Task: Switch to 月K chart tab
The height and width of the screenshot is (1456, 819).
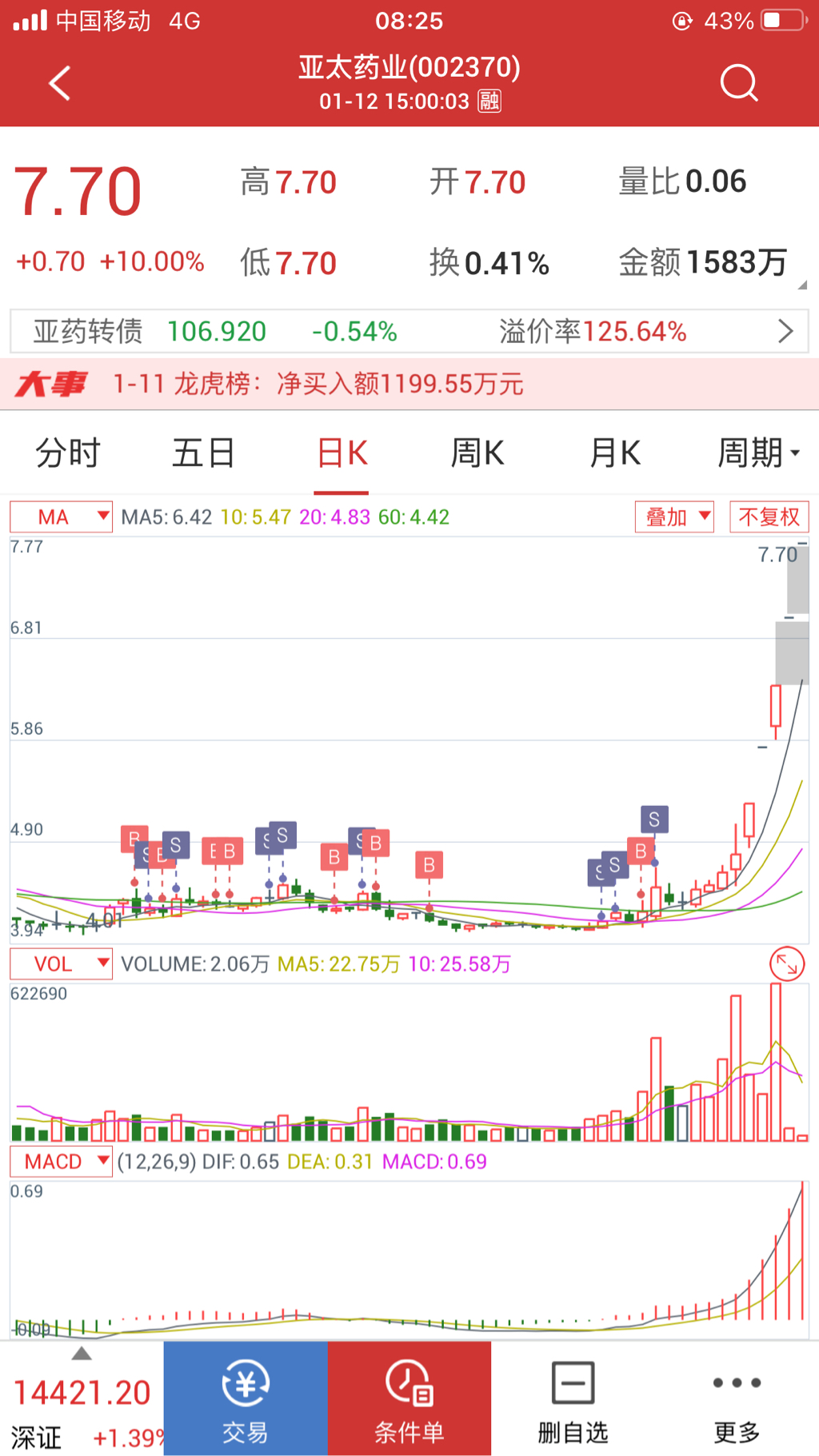Action: tap(614, 453)
